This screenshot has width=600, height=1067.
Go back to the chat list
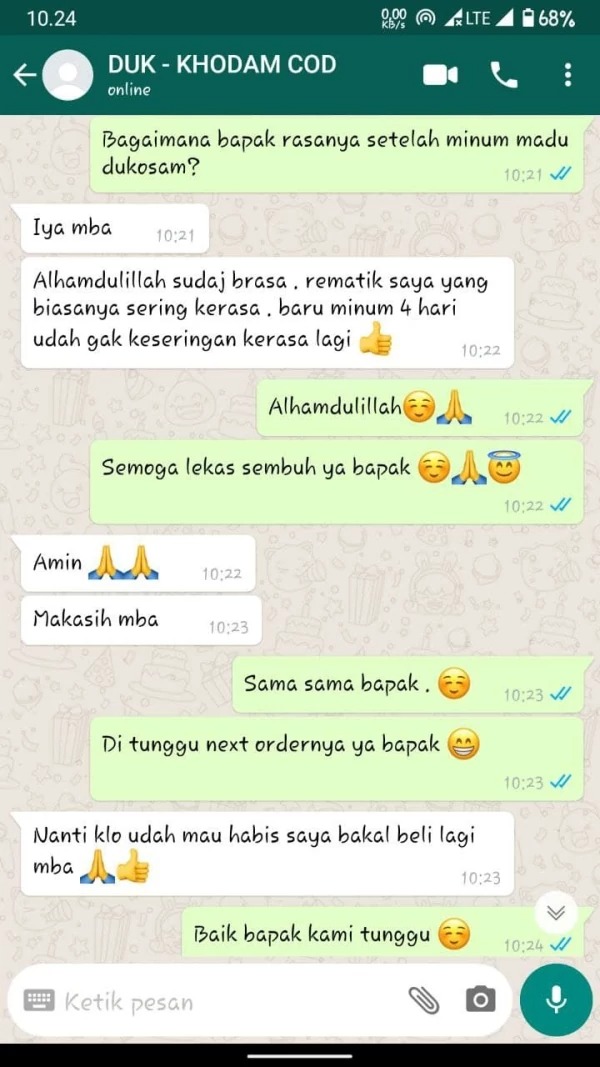[x=24, y=75]
